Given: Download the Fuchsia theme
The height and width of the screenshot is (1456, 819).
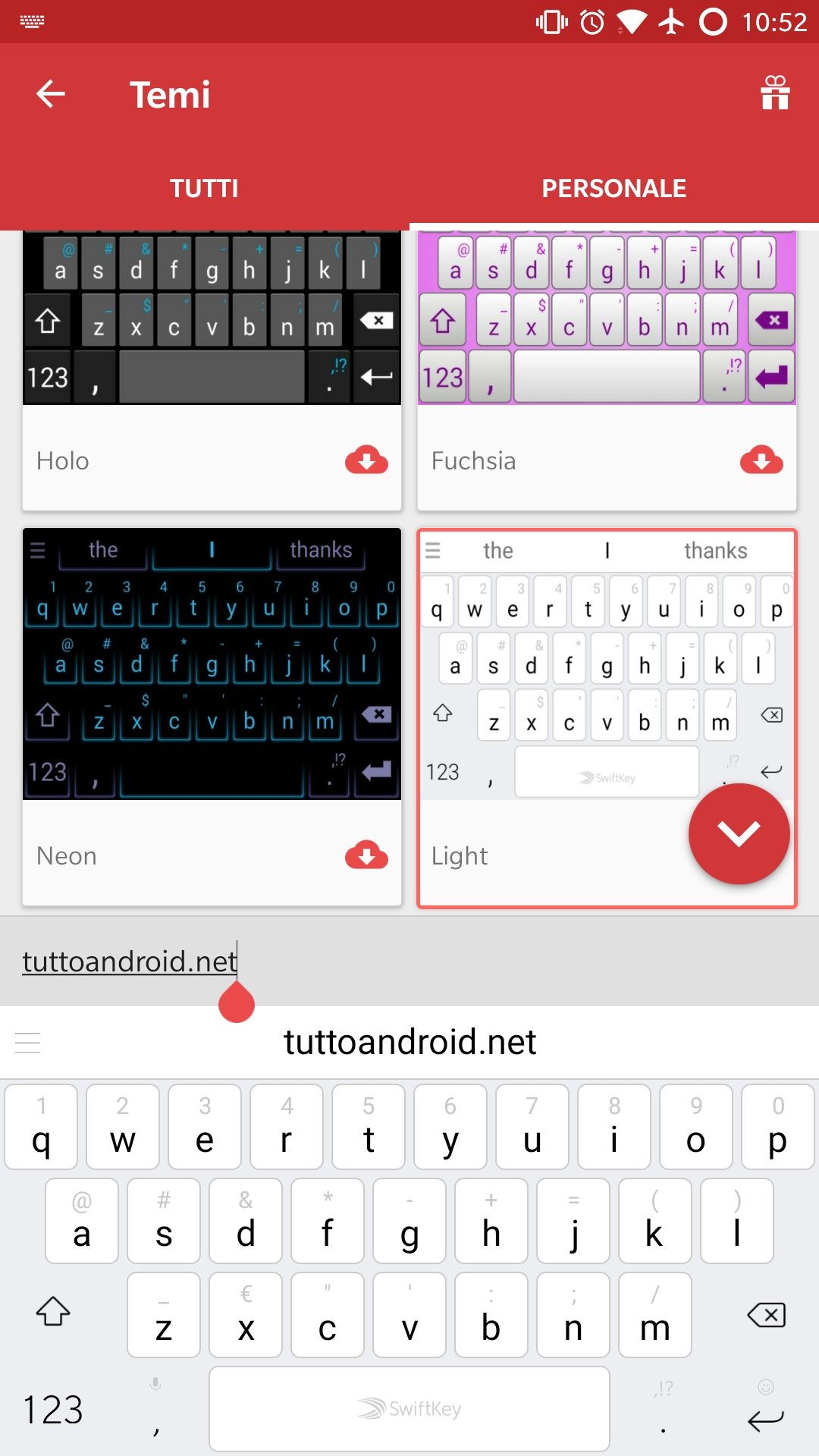Looking at the screenshot, I should 761,460.
